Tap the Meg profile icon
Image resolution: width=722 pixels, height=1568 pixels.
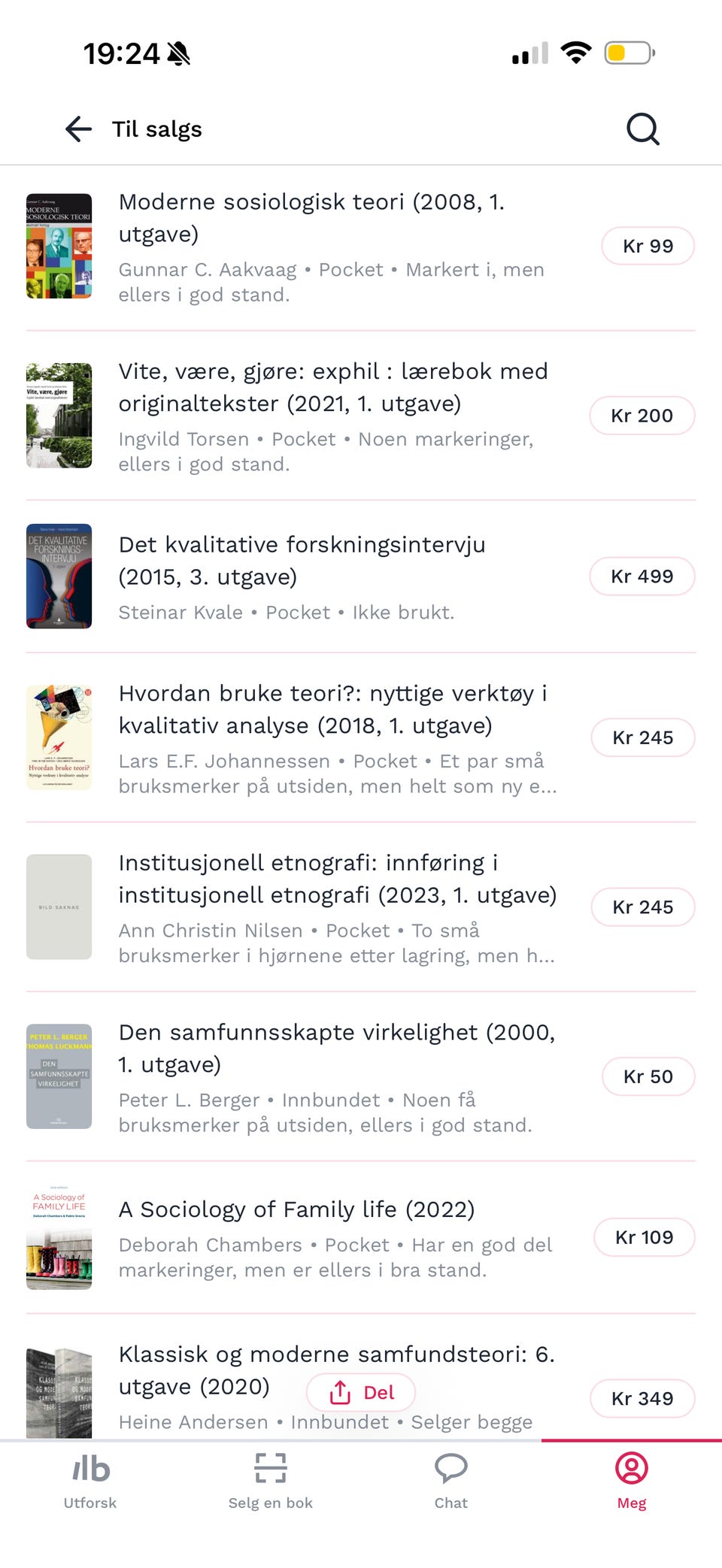point(631,1467)
